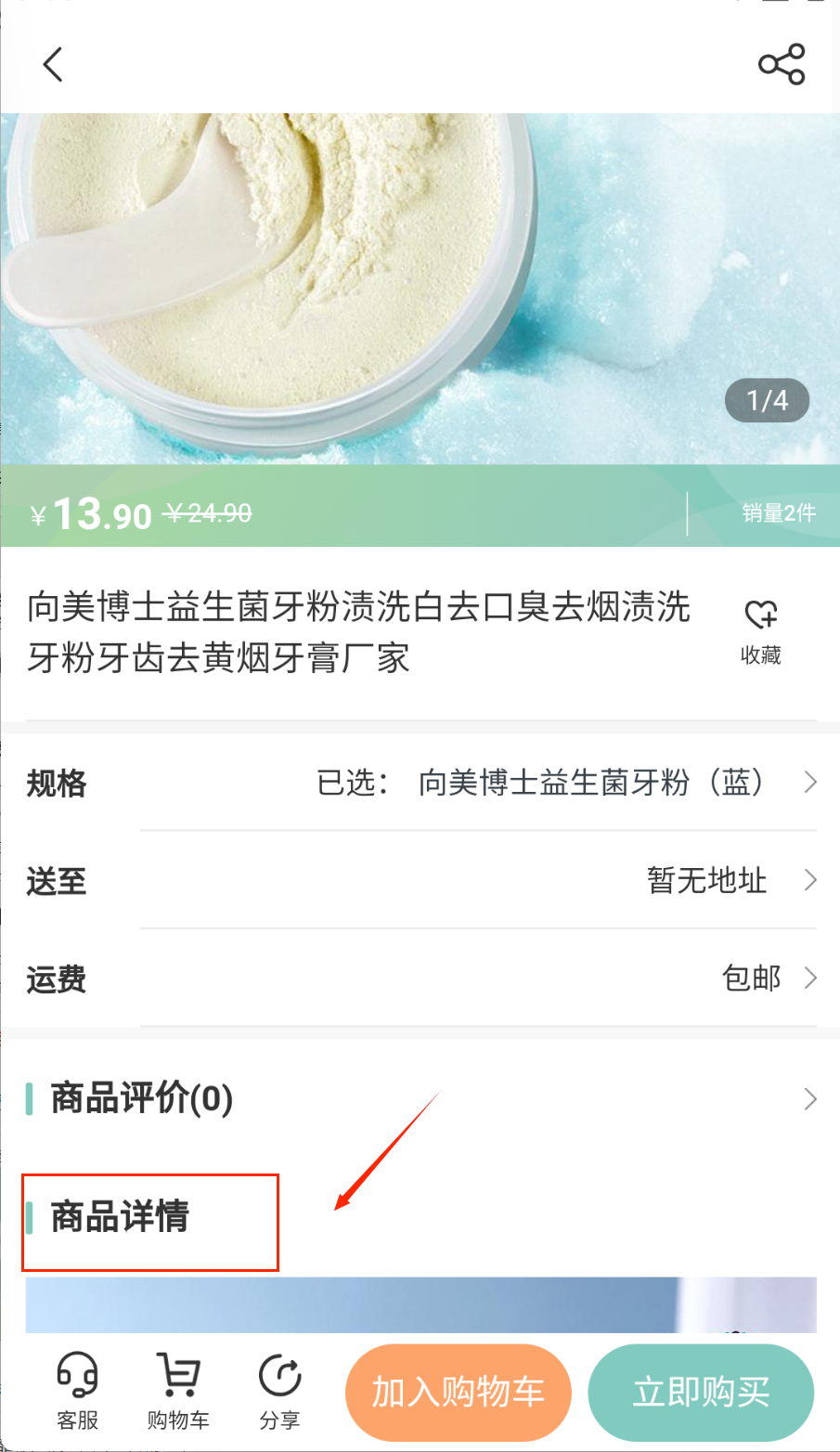The height and width of the screenshot is (1452, 840).
Task: Open the product photo gallery
Action: [x=420, y=288]
